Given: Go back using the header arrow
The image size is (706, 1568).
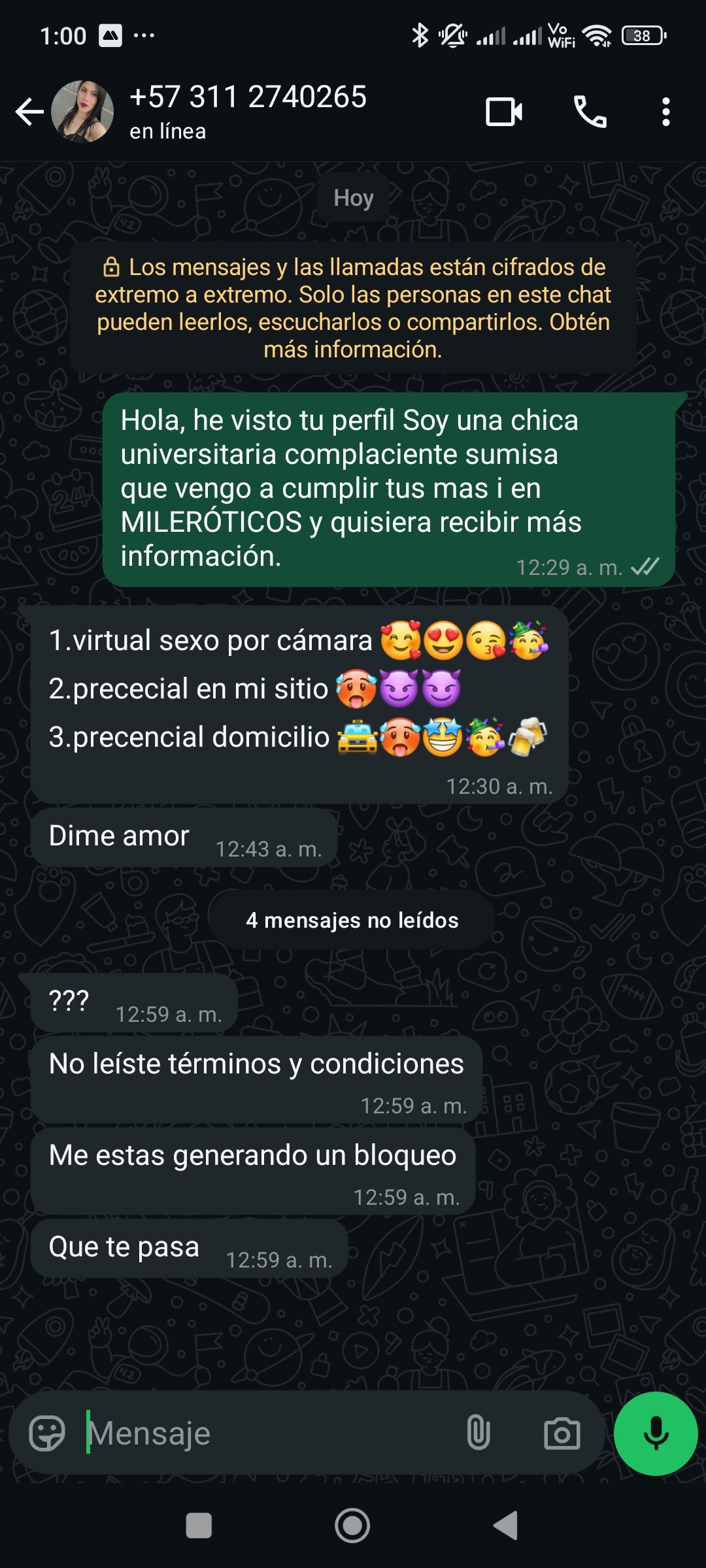Looking at the screenshot, I should (29, 112).
